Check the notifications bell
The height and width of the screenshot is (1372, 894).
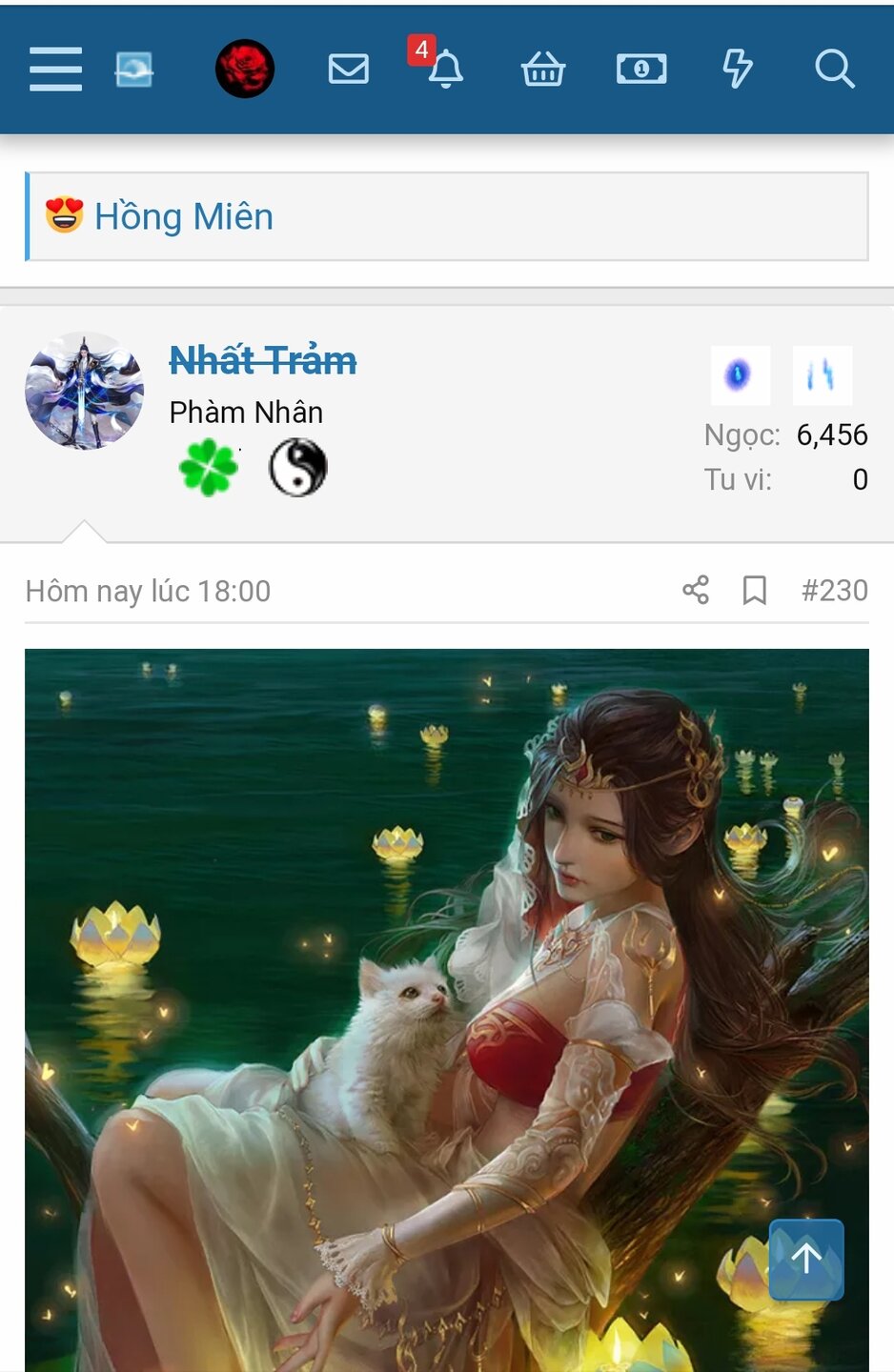click(444, 69)
